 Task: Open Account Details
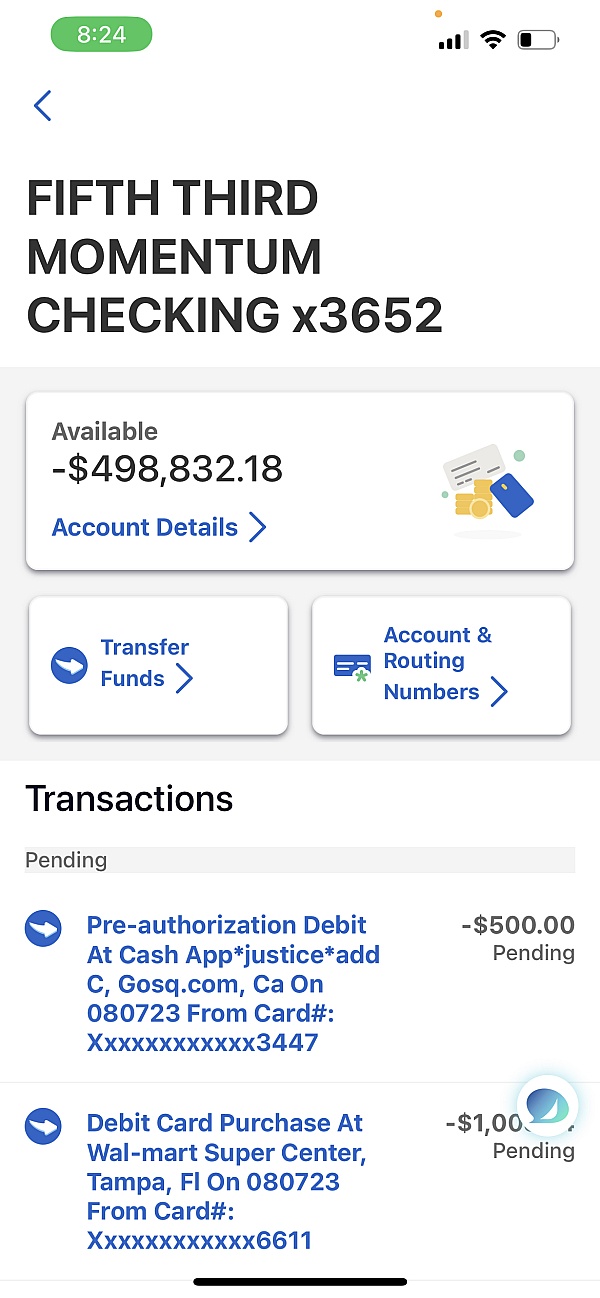[x=159, y=527]
